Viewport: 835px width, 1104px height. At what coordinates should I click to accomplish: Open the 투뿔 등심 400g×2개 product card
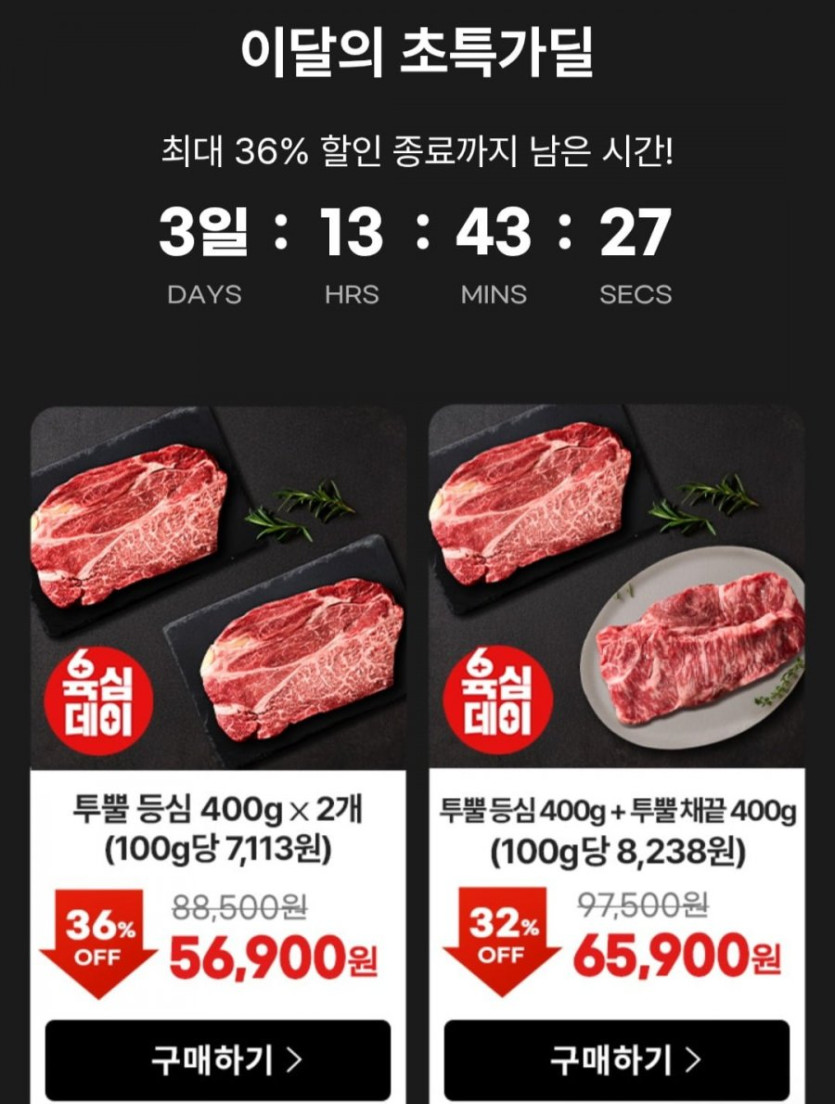pos(218,590)
